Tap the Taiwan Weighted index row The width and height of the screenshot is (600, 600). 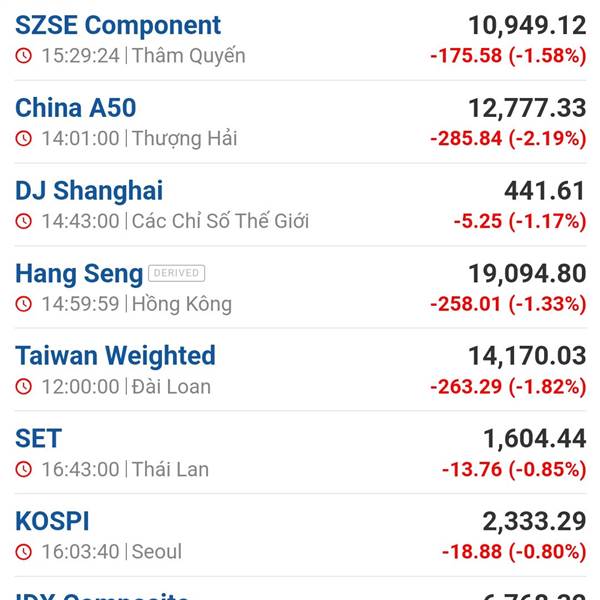click(115, 356)
